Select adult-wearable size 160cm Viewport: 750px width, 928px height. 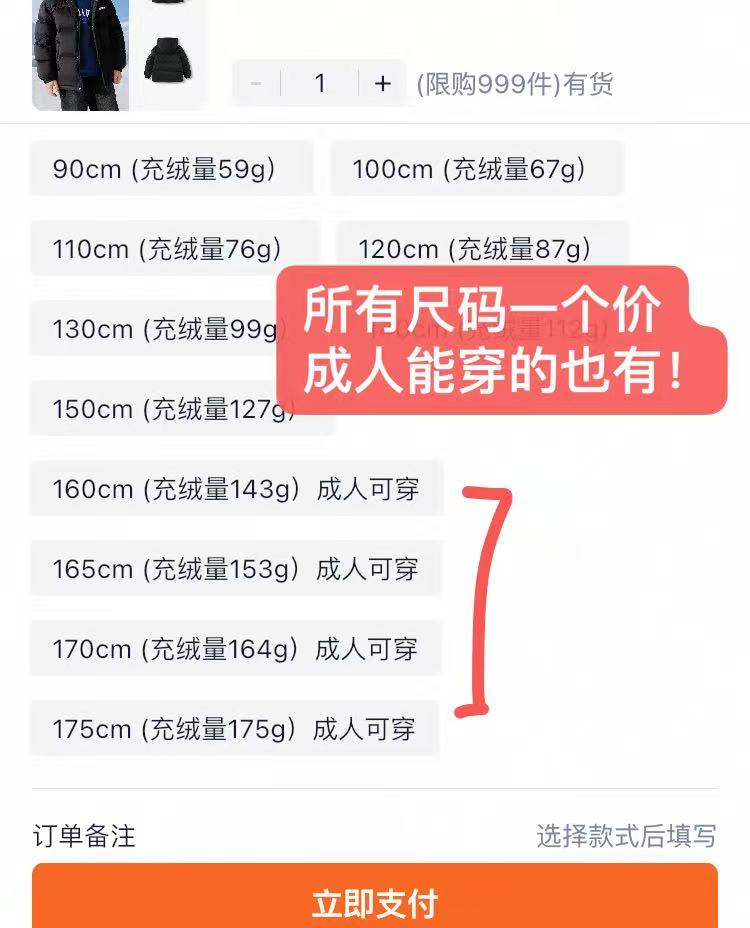pyautogui.click(x=237, y=488)
